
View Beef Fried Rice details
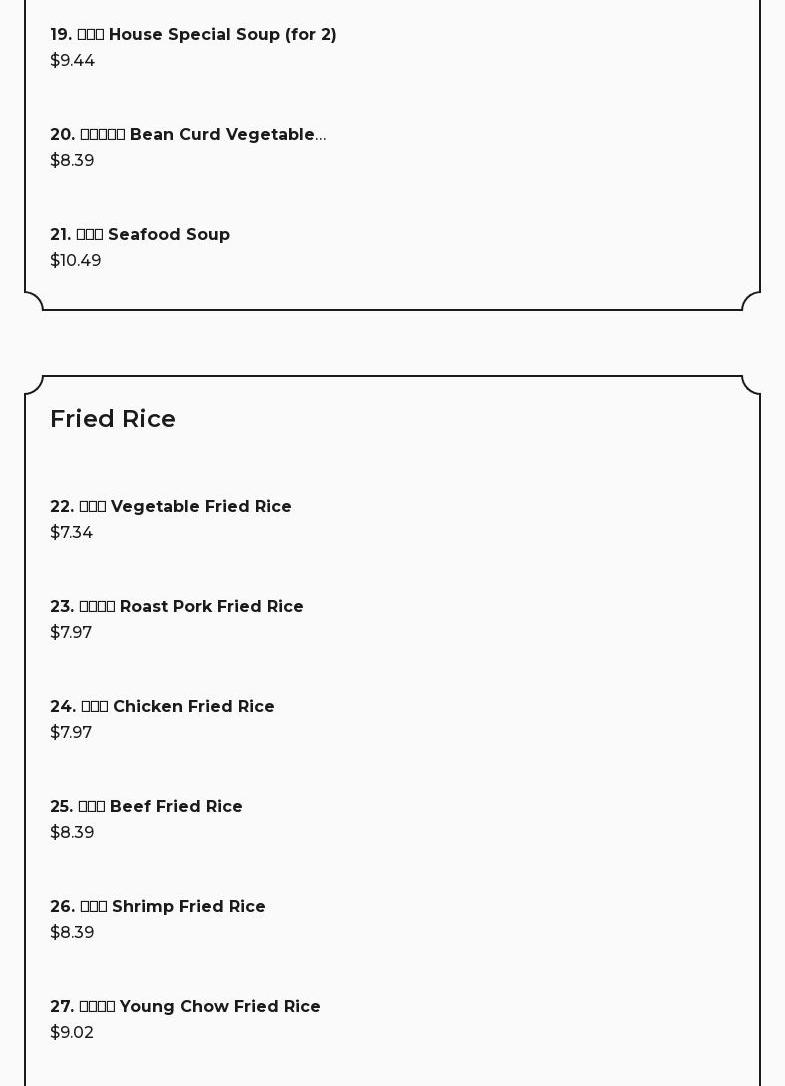pos(146,807)
